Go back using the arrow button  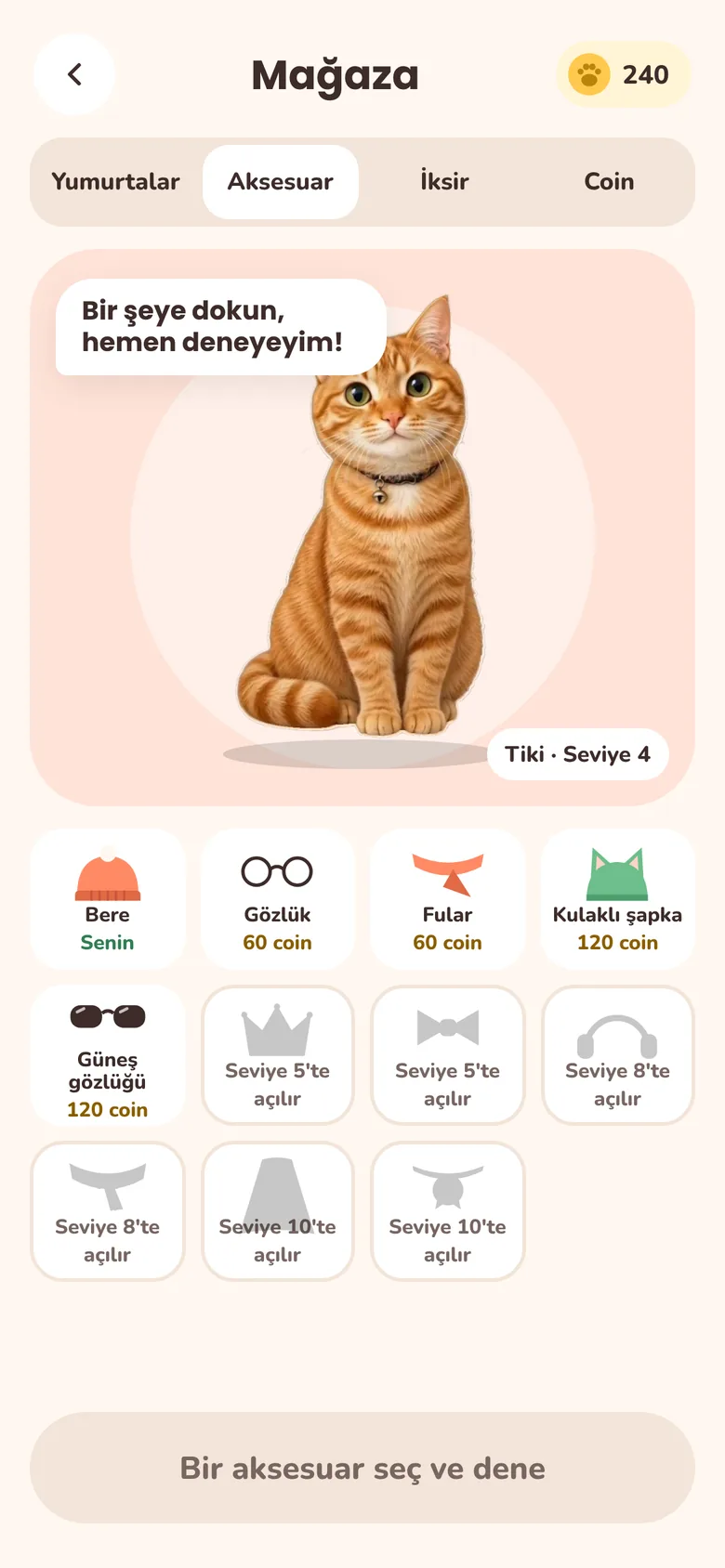(74, 74)
